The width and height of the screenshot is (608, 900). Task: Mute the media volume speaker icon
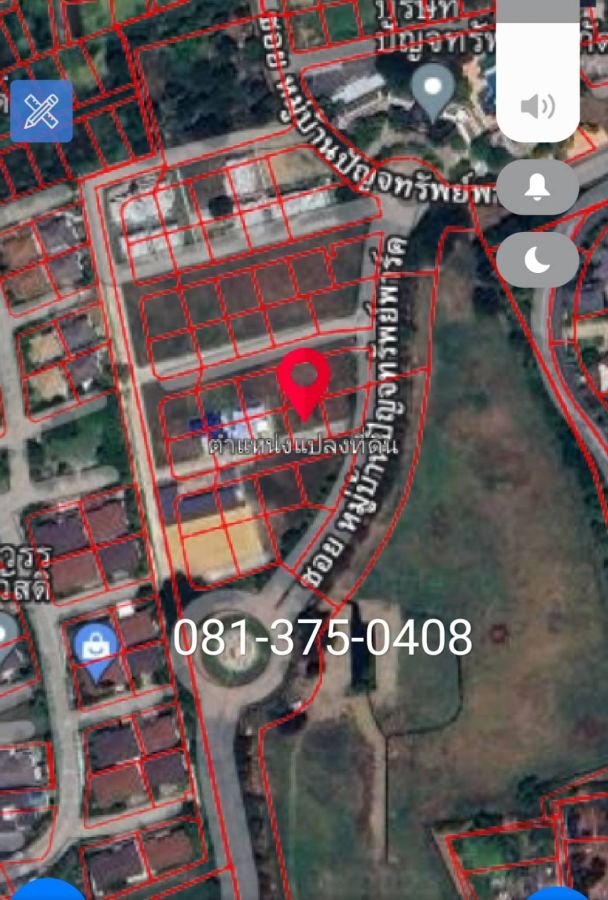[x=537, y=106]
